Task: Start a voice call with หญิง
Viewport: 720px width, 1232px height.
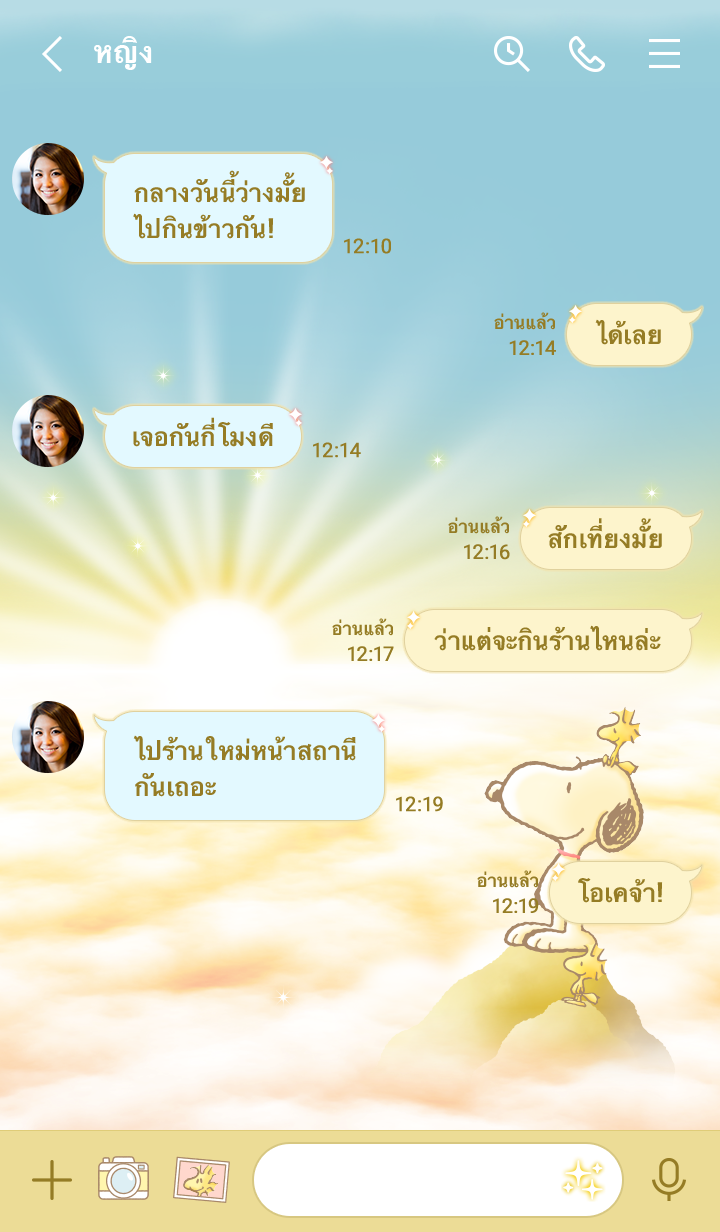Action: coord(587,54)
